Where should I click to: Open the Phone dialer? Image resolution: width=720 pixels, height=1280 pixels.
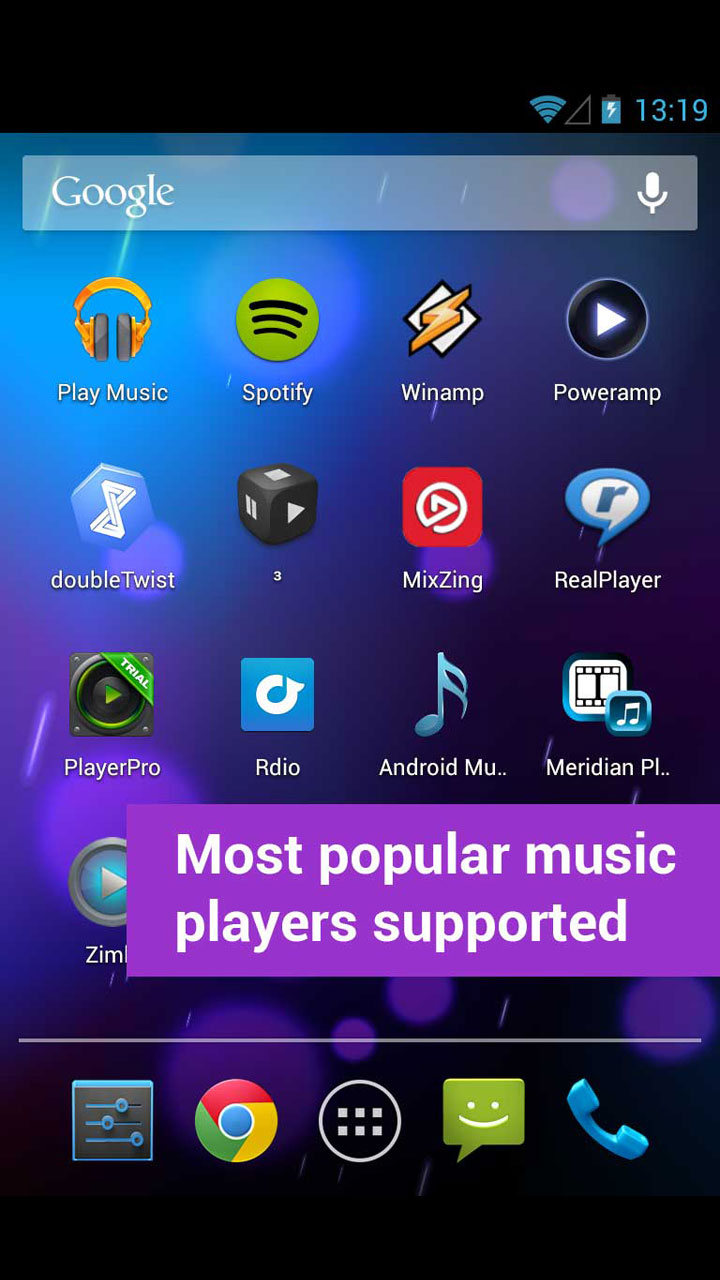(607, 1120)
